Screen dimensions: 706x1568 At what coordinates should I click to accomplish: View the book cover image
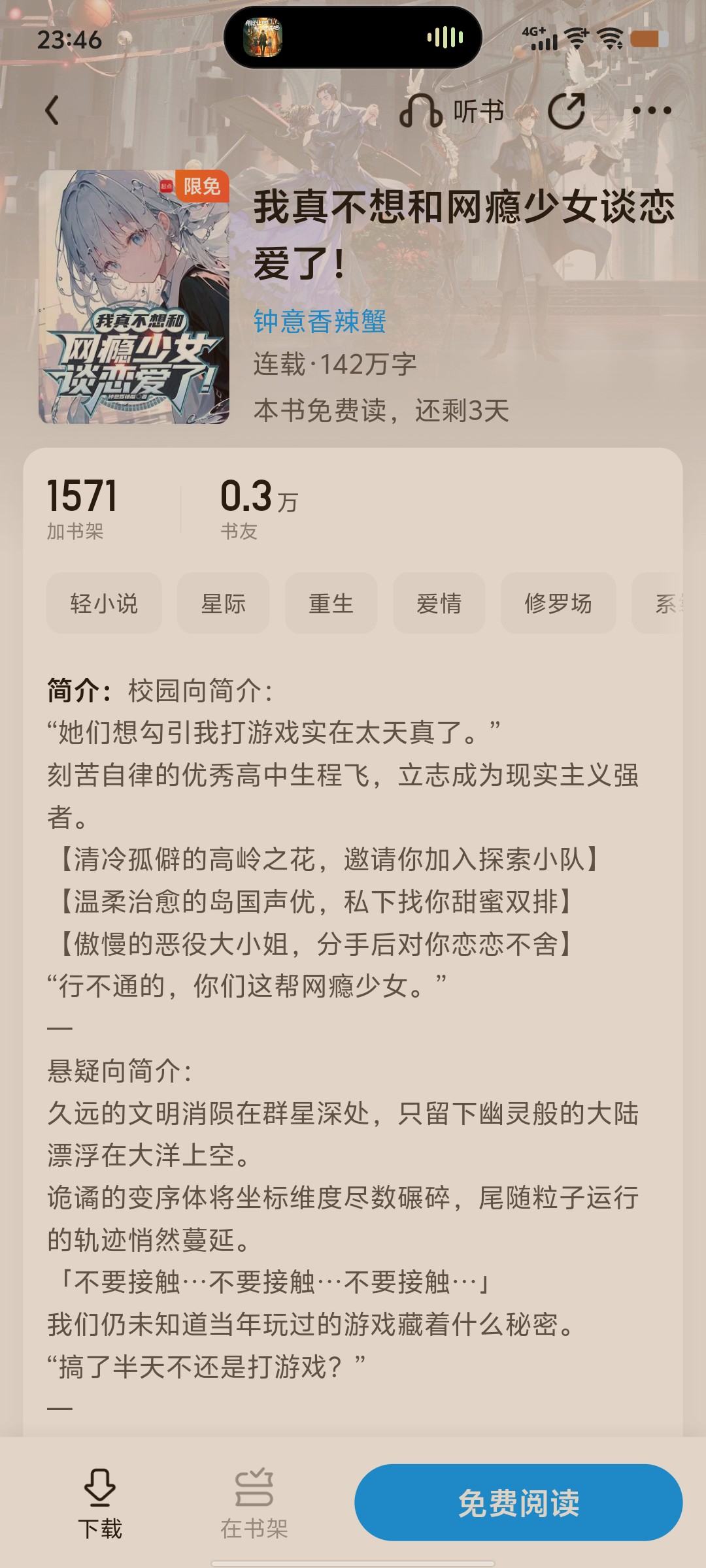pos(134,297)
